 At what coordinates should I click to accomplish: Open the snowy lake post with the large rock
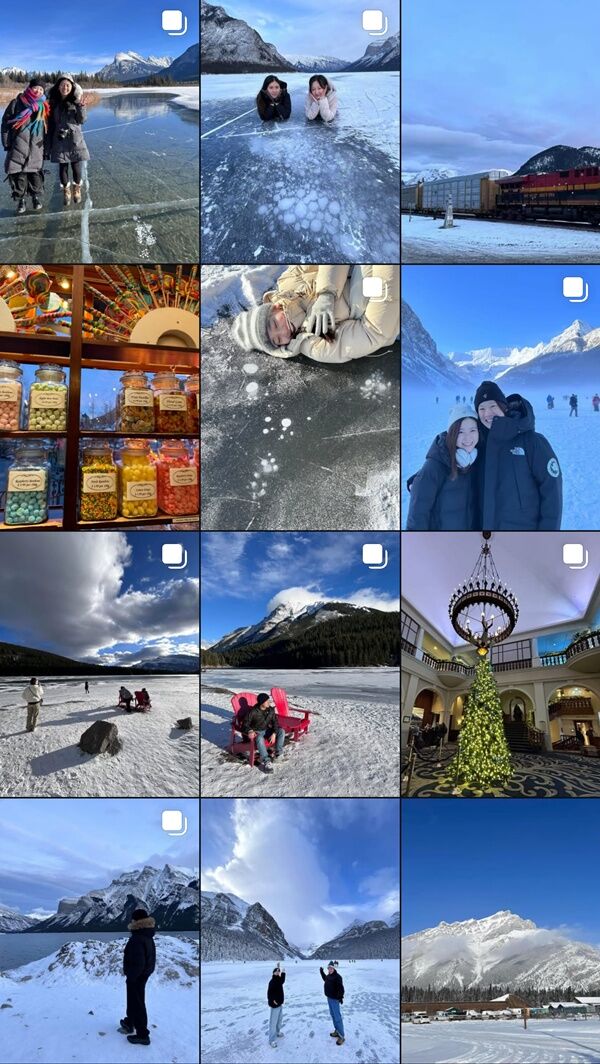coord(99,664)
